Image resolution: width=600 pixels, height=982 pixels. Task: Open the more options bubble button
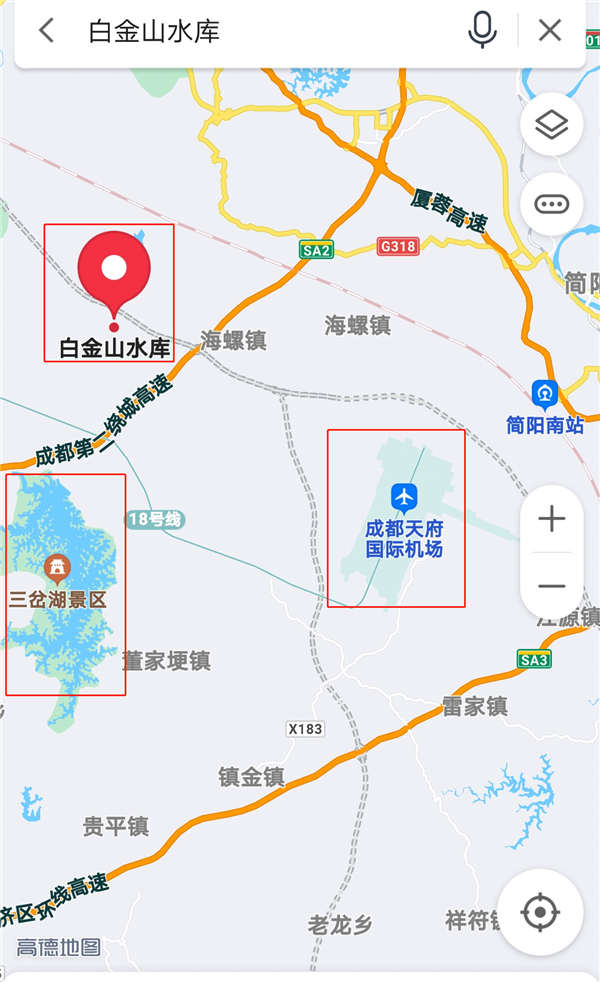(x=552, y=204)
